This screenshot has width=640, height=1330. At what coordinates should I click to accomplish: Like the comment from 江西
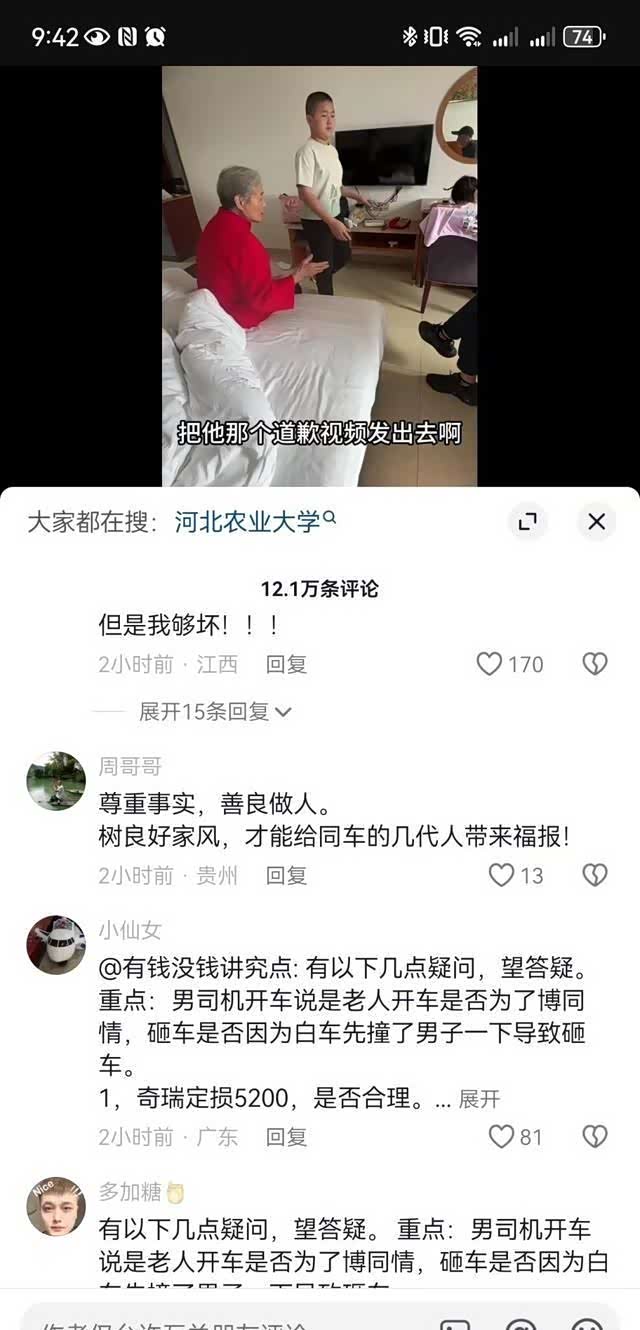[x=509, y=664]
